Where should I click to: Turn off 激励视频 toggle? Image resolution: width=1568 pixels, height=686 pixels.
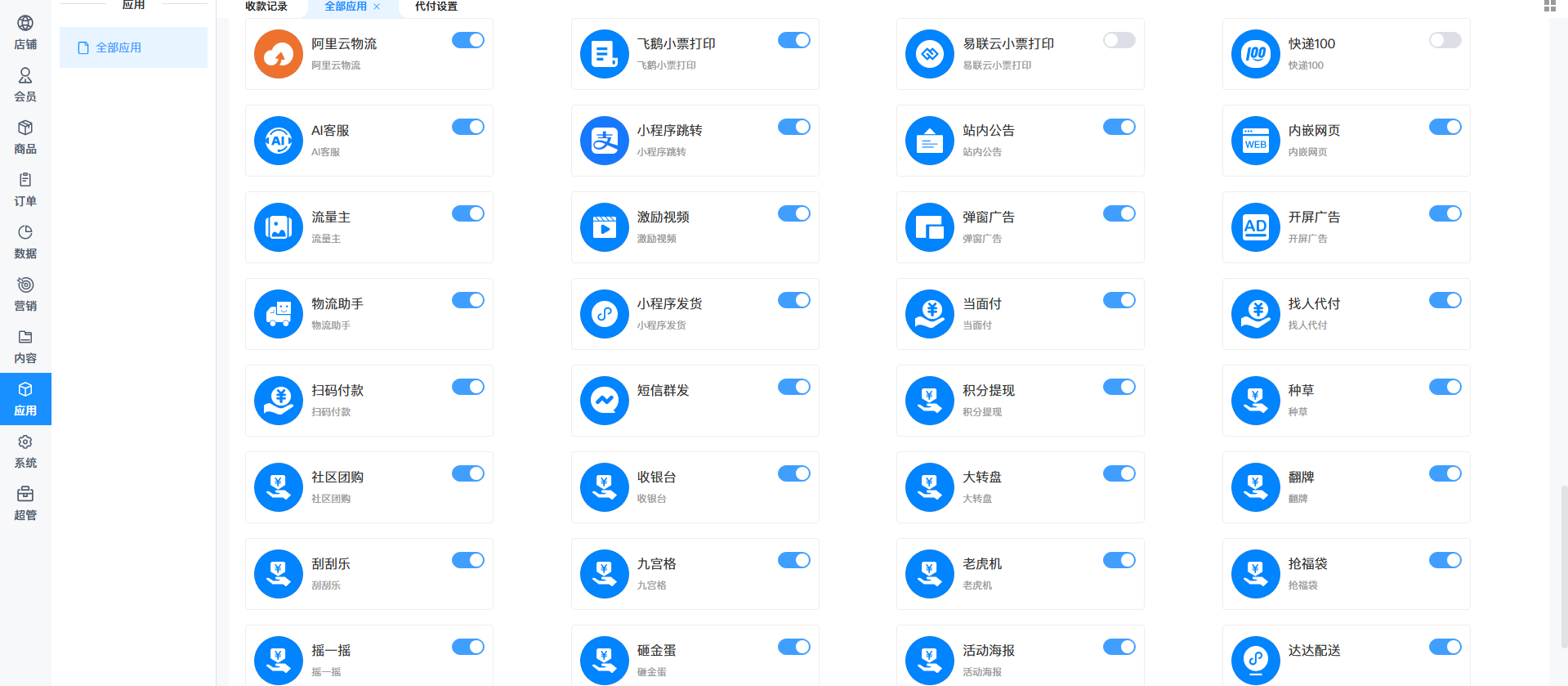click(794, 213)
